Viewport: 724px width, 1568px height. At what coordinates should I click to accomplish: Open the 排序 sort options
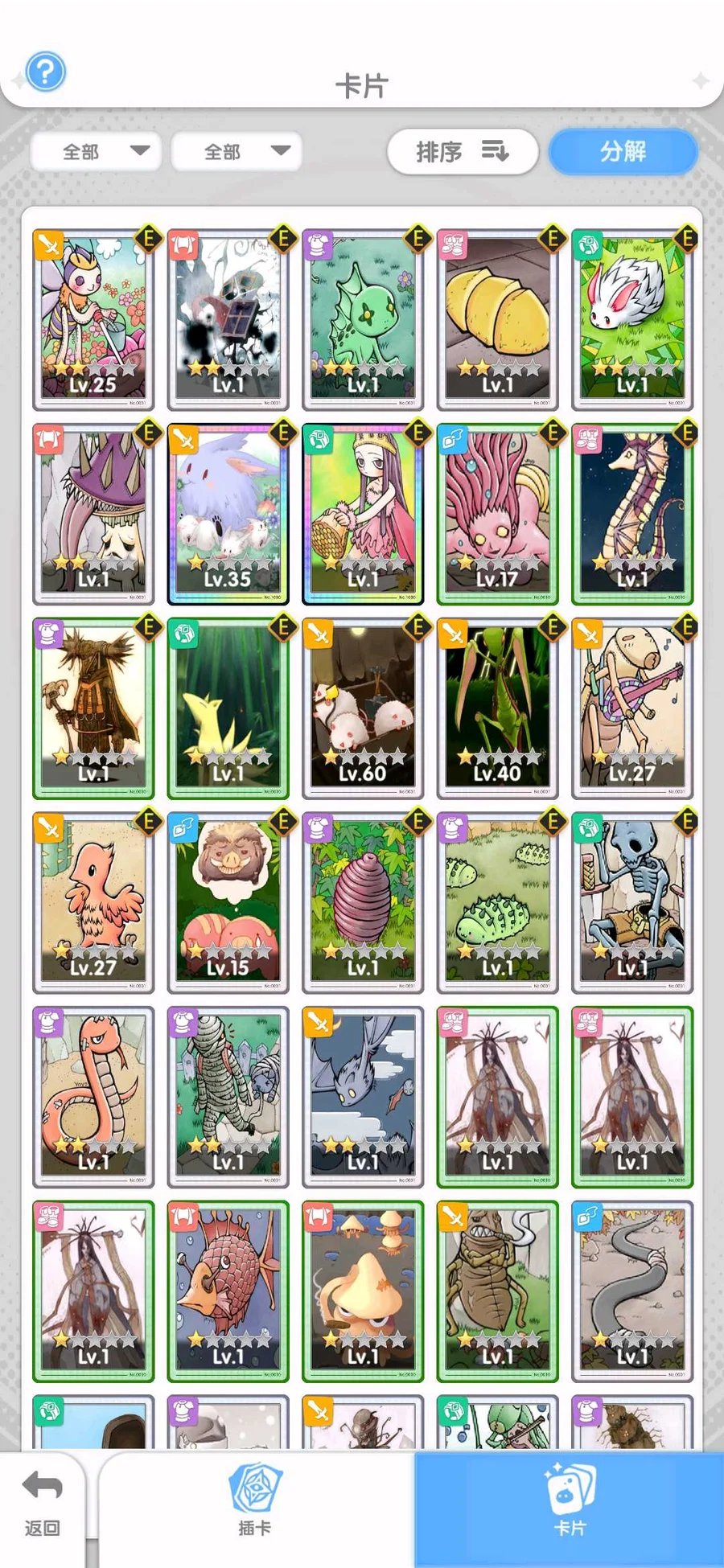point(462,151)
